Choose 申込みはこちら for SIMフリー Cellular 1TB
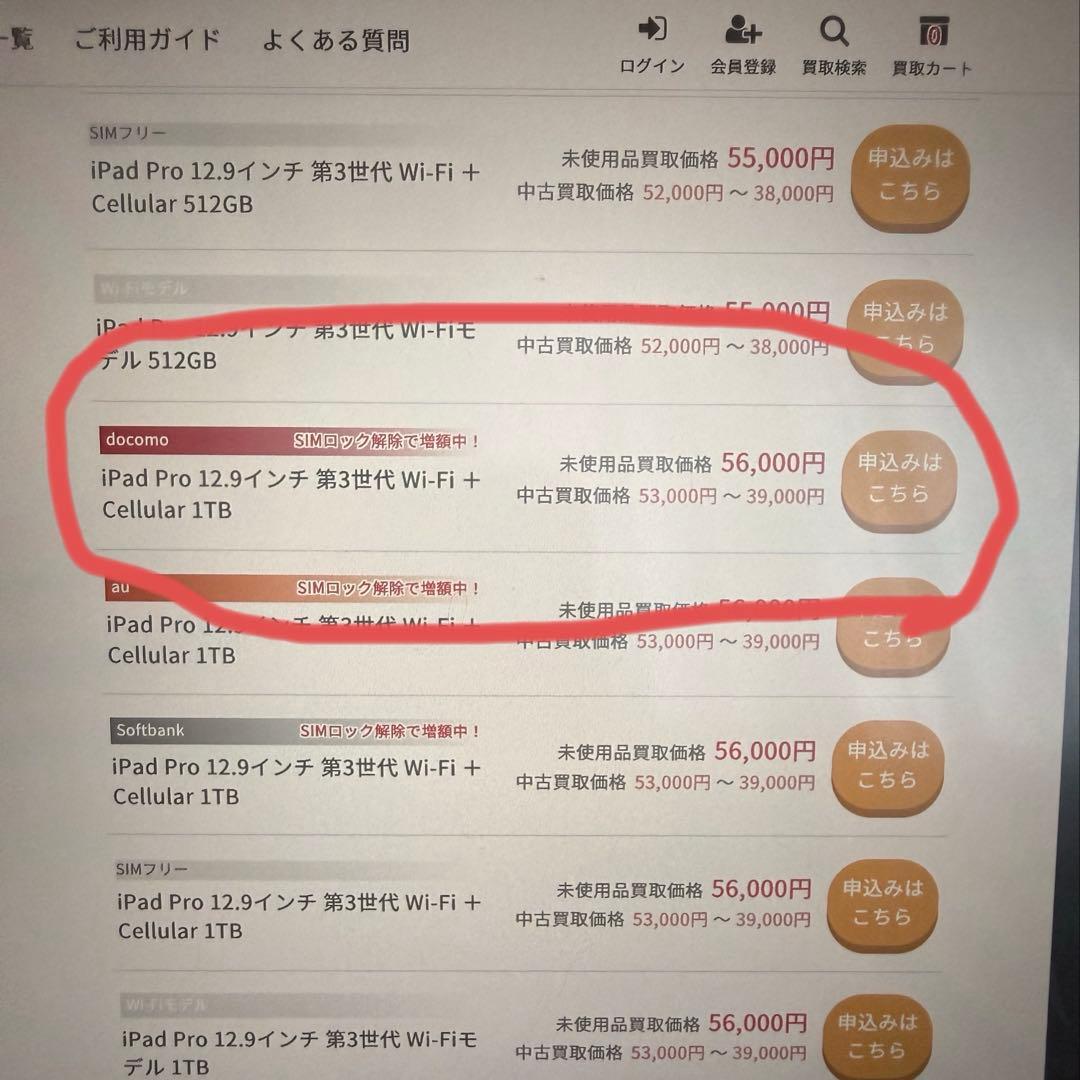Viewport: 1080px width, 1080px height. [x=882, y=903]
